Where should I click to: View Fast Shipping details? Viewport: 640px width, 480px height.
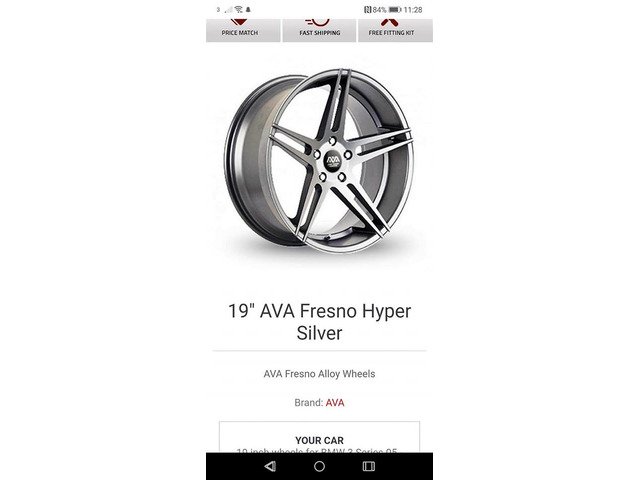point(319,28)
